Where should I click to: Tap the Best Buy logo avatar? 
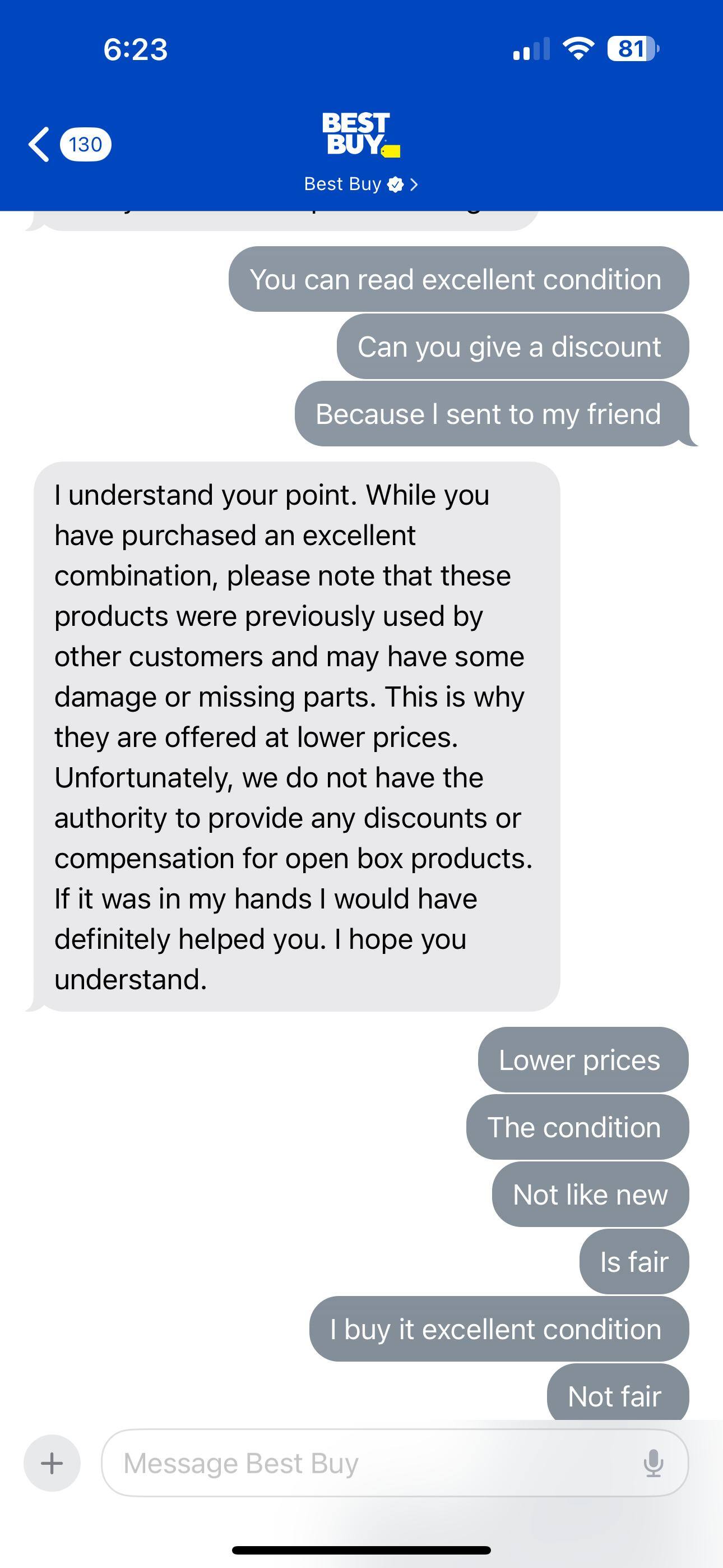pos(361,134)
